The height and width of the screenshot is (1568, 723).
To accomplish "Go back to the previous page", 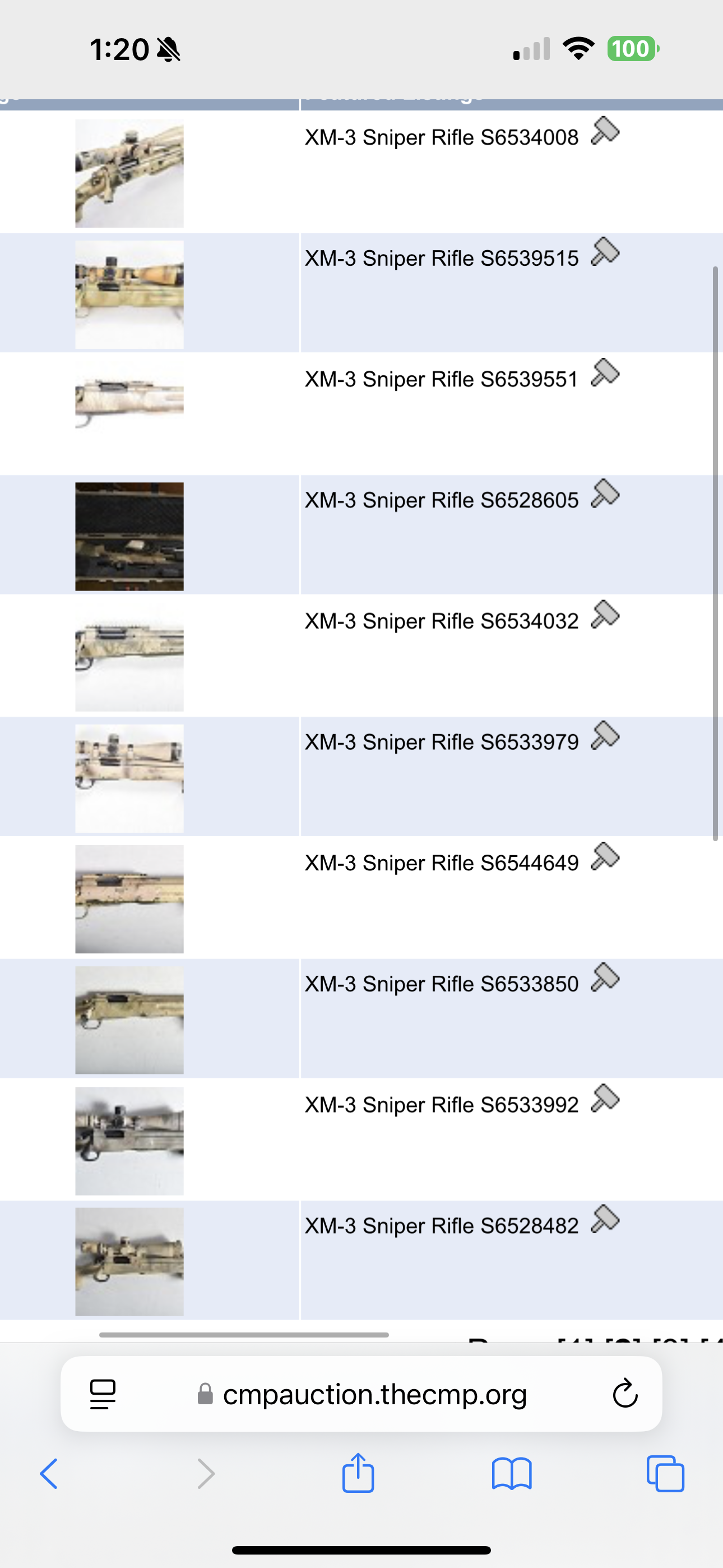I will pos(49,1474).
